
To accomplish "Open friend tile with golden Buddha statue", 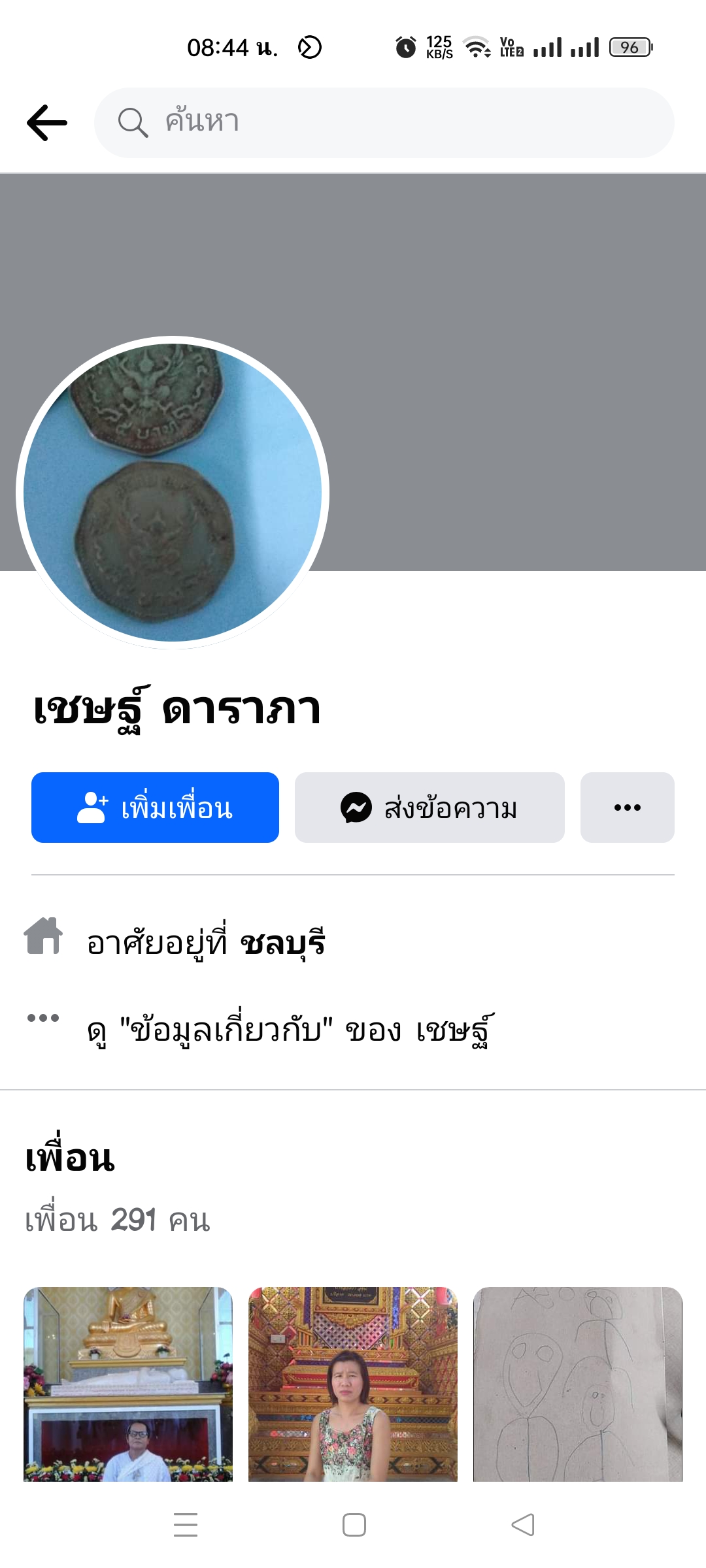I will coord(128,1384).
